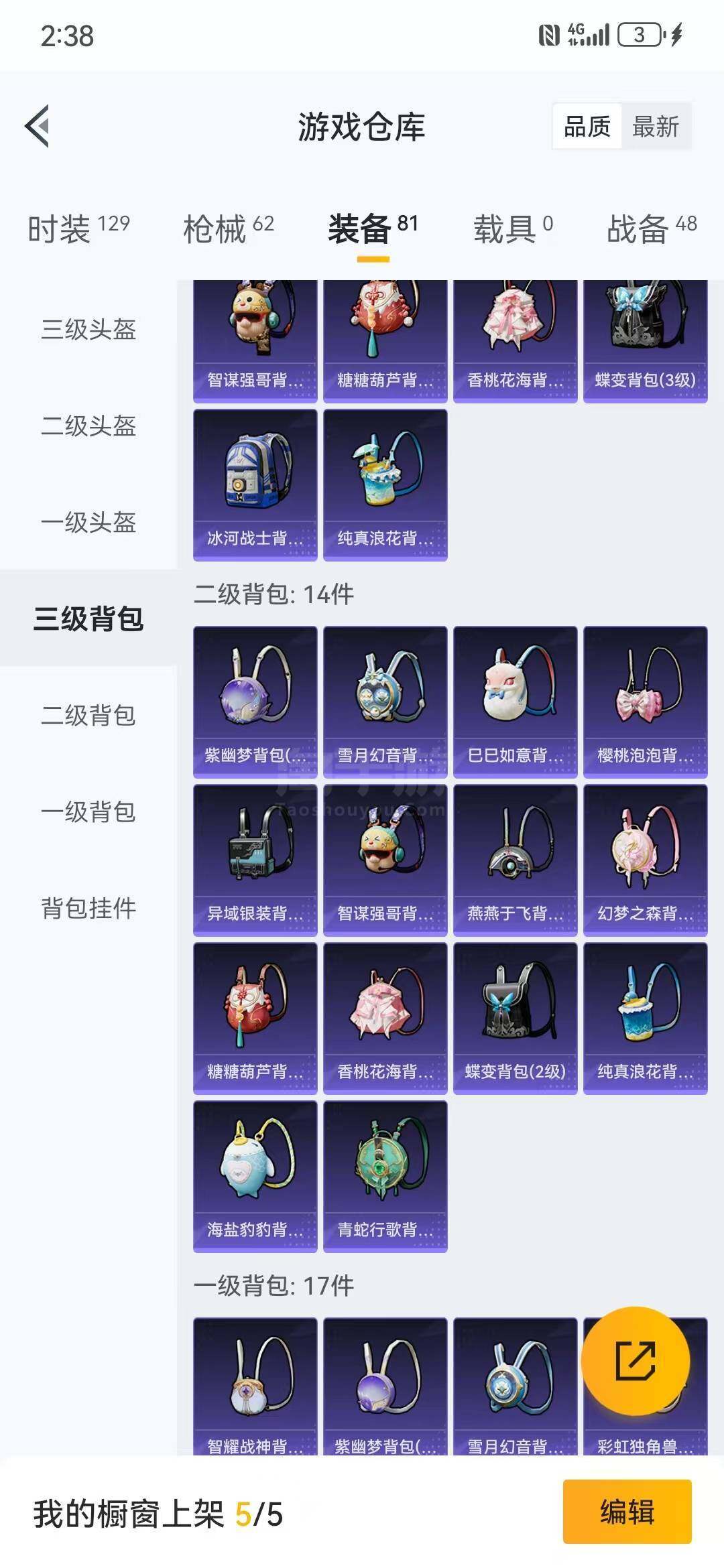
Task: Sort warehouse by 品质
Action: 587,127
